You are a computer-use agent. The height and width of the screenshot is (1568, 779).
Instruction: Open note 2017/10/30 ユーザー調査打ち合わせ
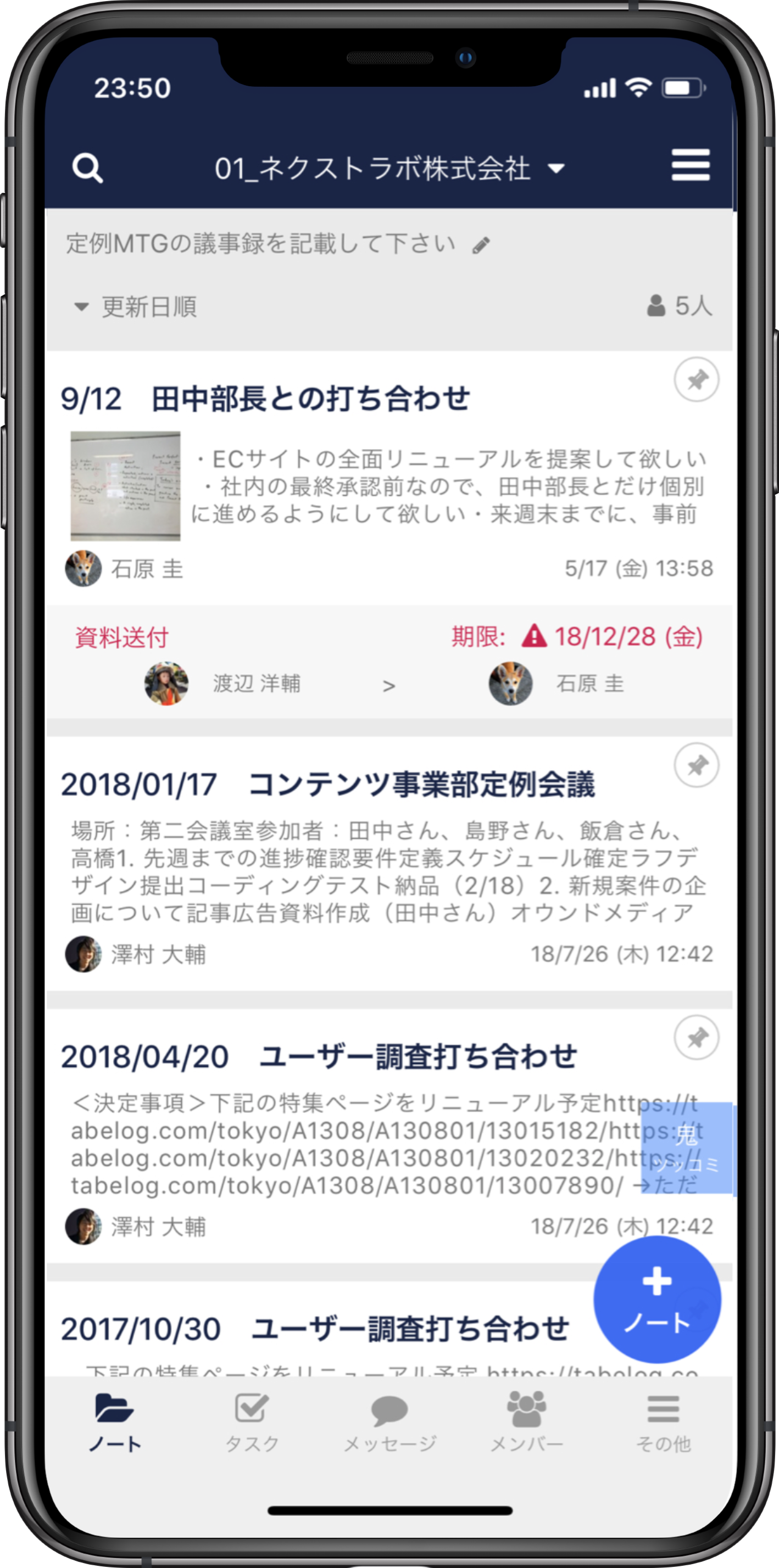click(315, 1329)
